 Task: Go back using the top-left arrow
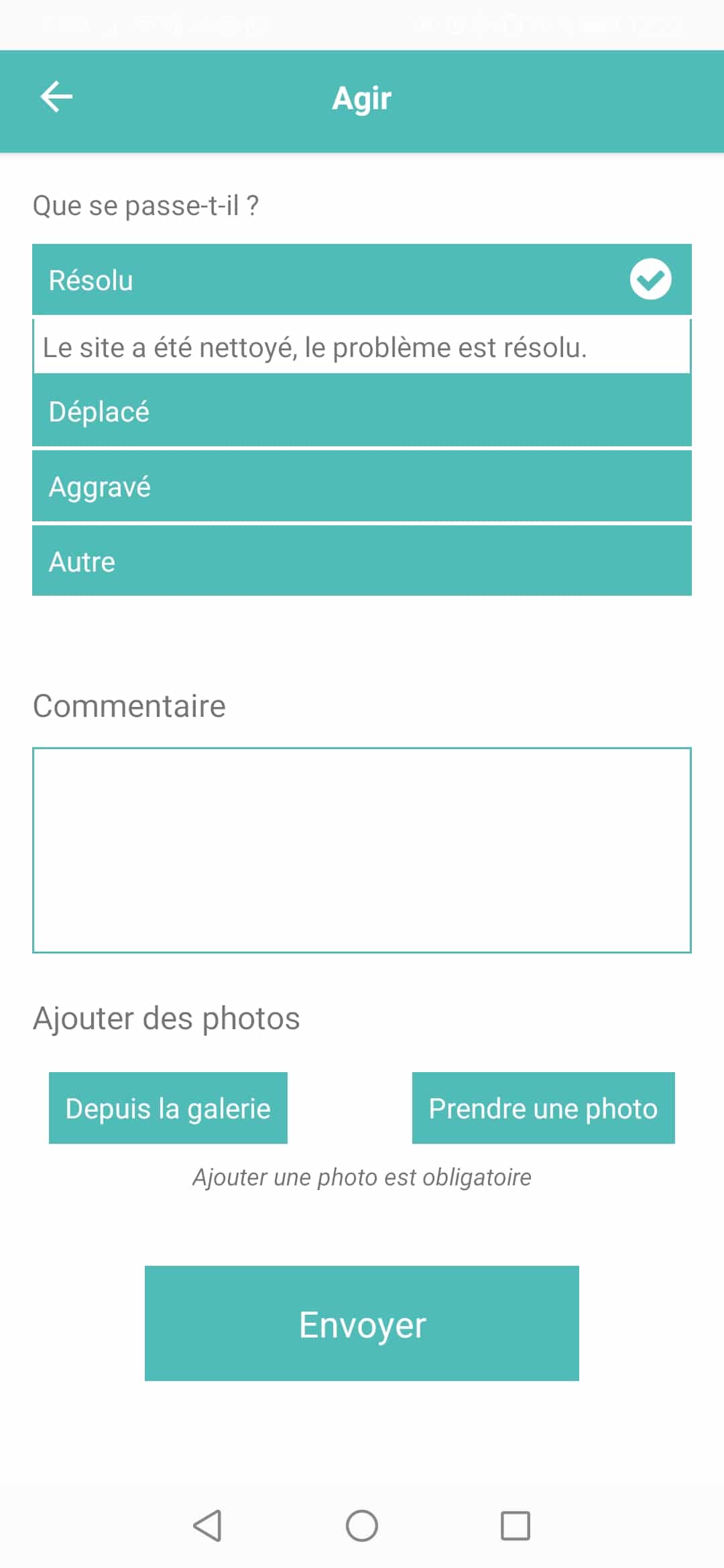pos(56,97)
